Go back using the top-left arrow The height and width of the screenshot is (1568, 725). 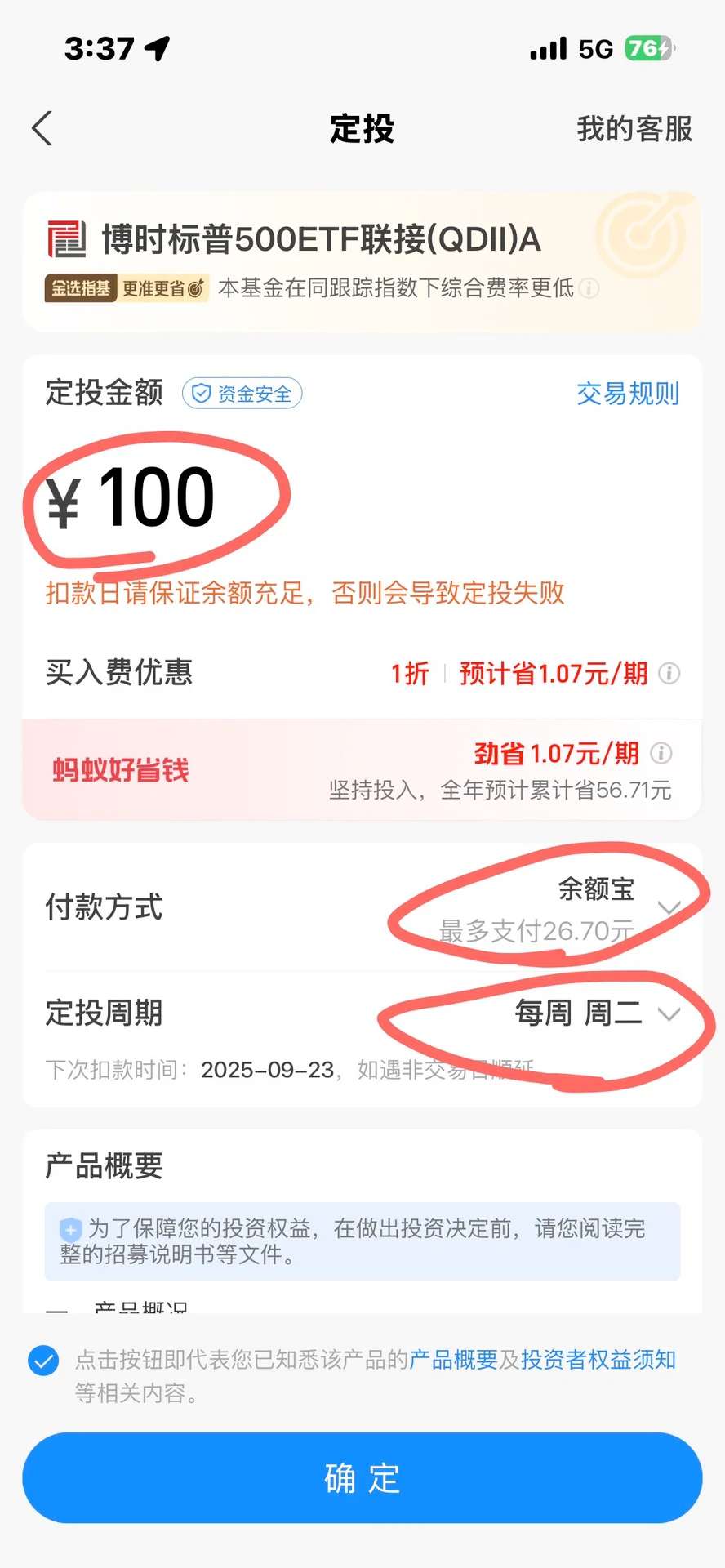42,128
